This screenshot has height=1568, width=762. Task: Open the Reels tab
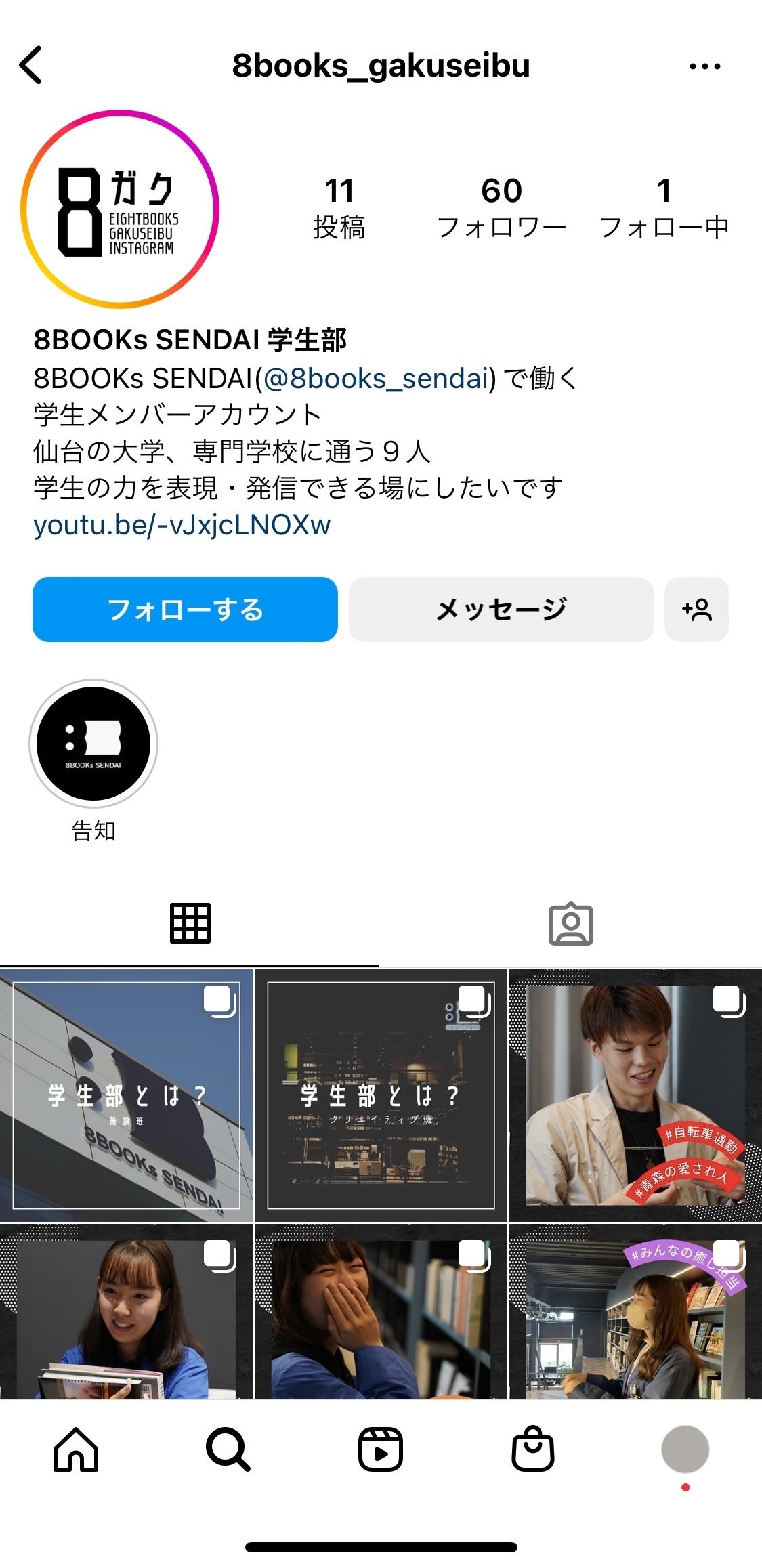coord(381,1449)
